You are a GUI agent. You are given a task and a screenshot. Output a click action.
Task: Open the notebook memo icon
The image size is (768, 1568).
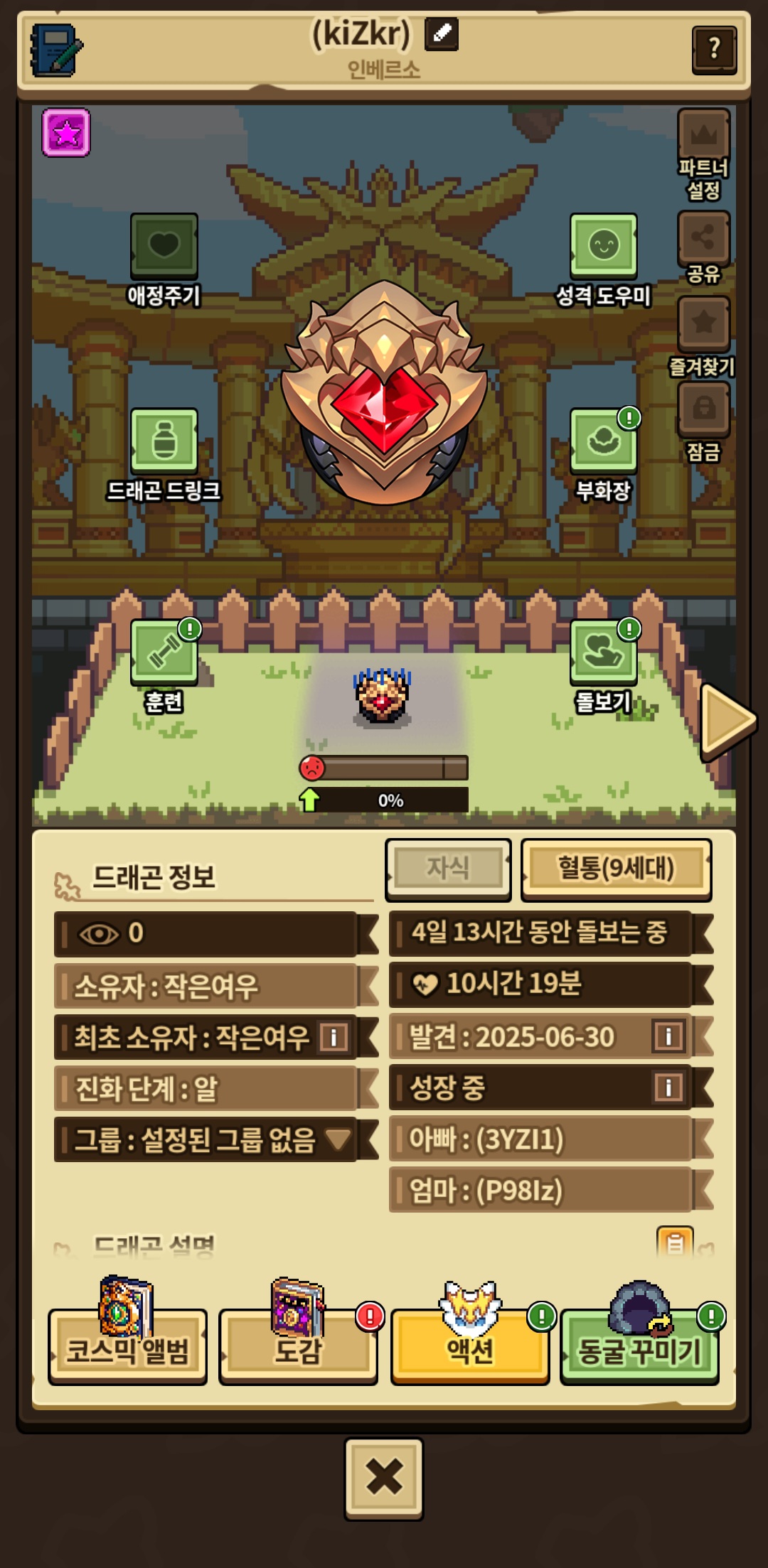coord(55,50)
